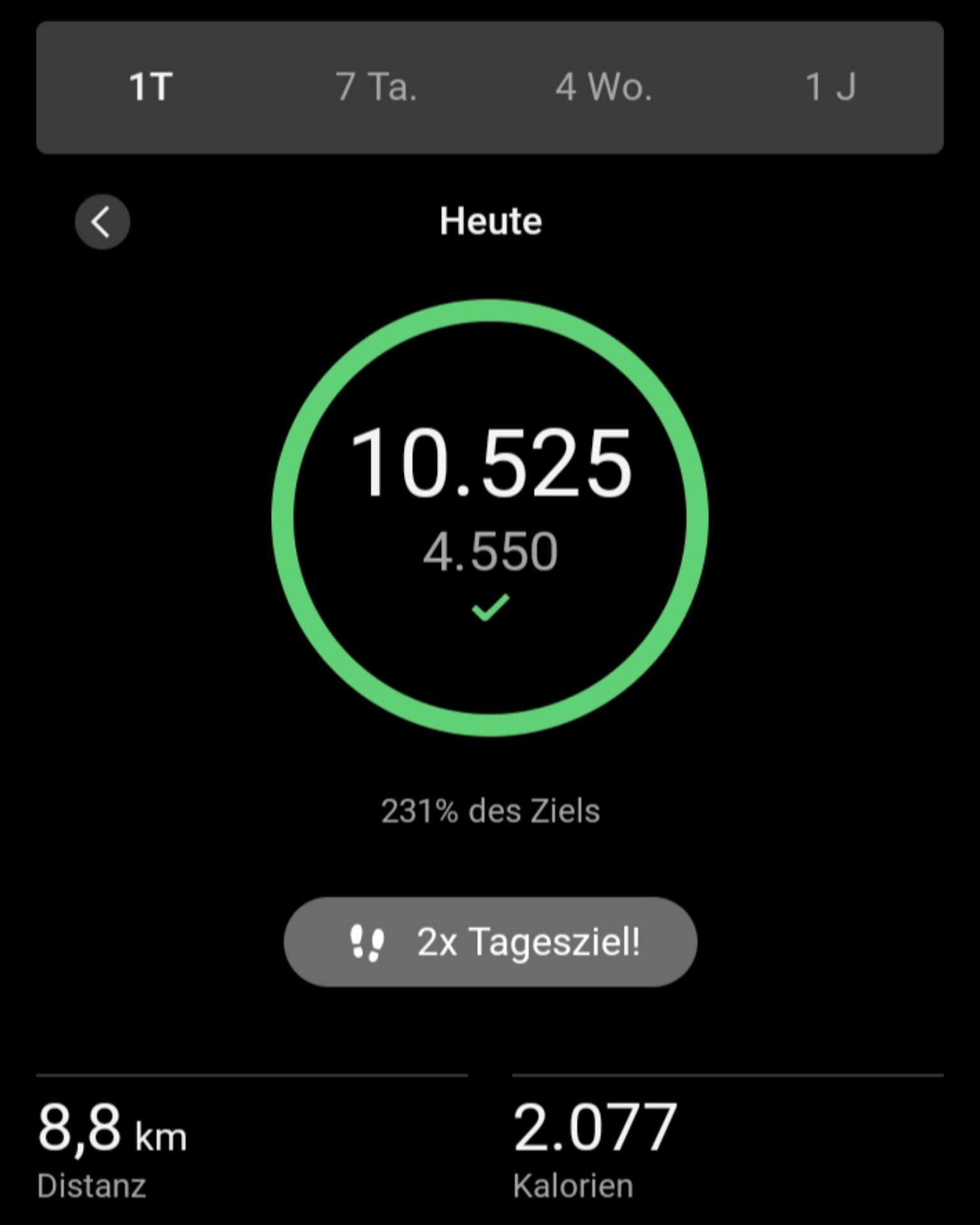Go to the previous day arrow
The height and width of the screenshot is (1225, 980).
[x=102, y=222]
